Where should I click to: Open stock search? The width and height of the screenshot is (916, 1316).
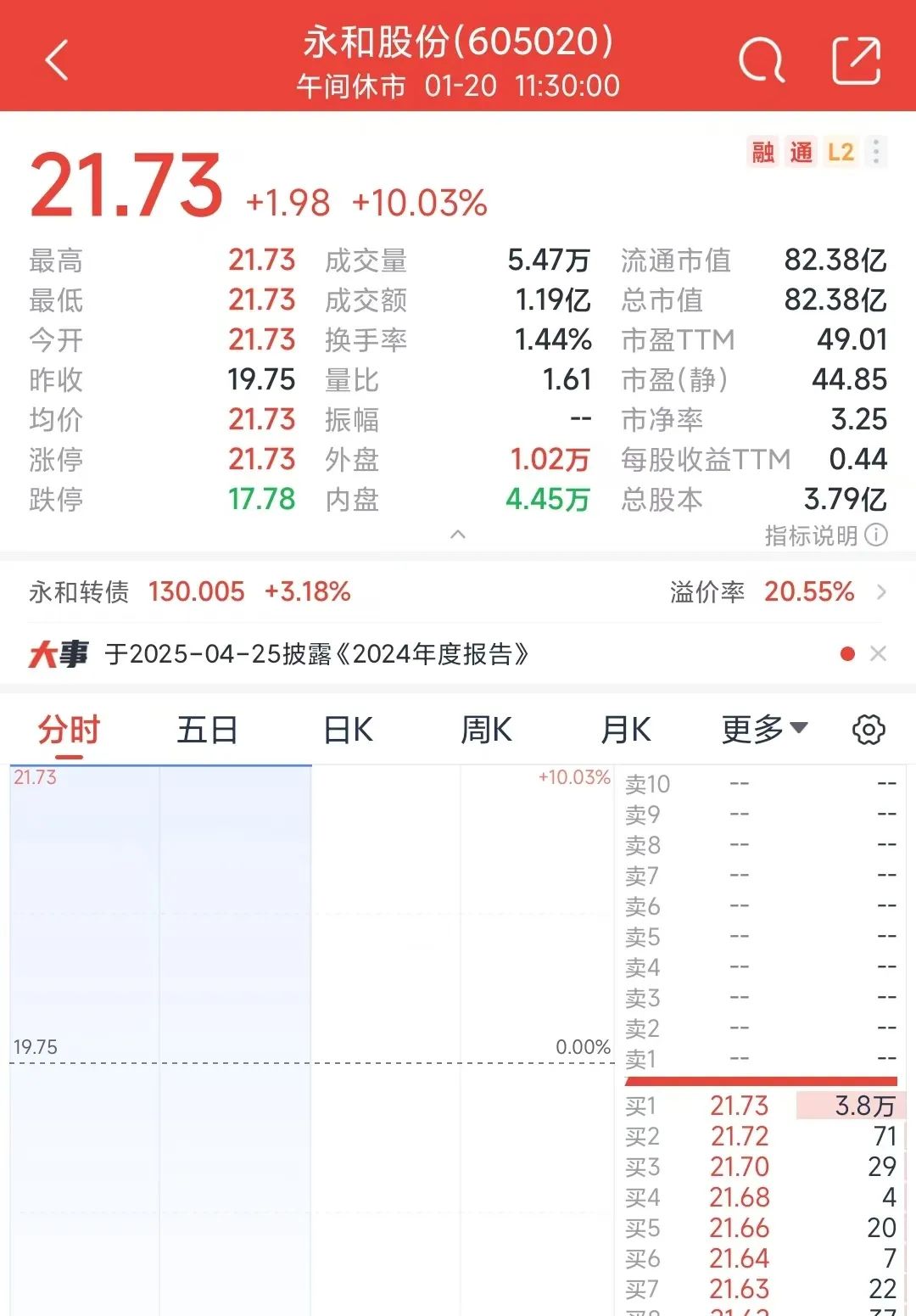(761, 61)
